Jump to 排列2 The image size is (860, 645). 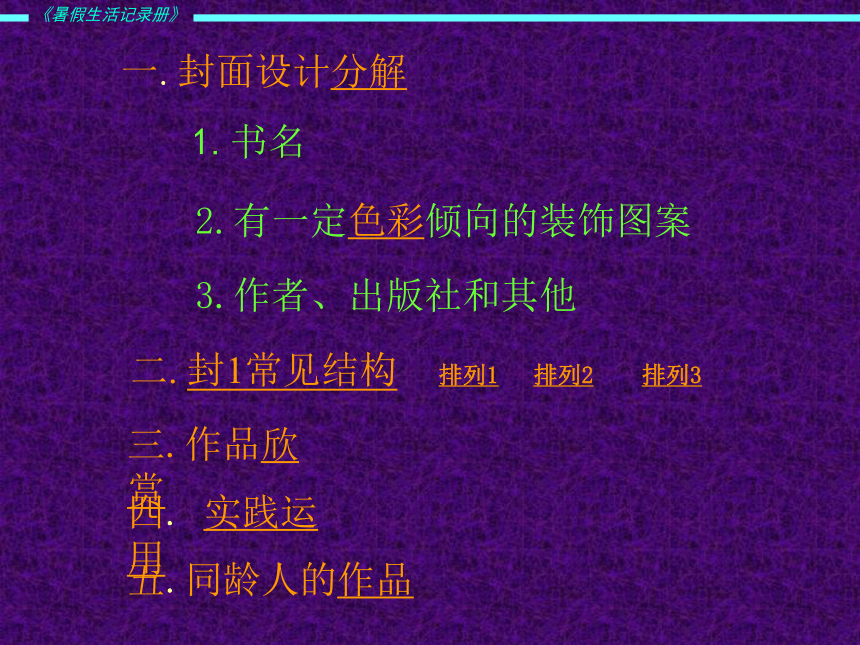click(x=563, y=376)
